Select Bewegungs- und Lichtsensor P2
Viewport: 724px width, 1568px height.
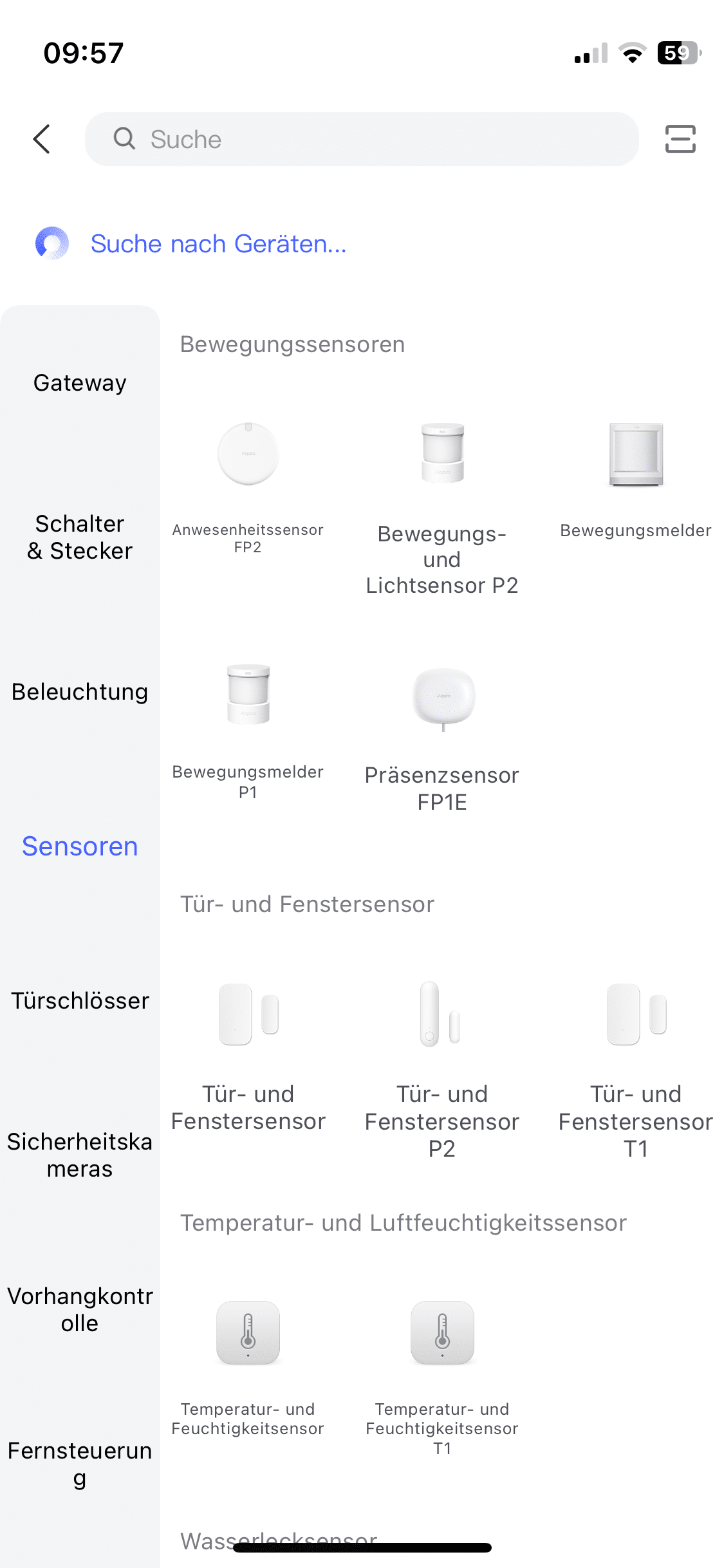click(442, 502)
